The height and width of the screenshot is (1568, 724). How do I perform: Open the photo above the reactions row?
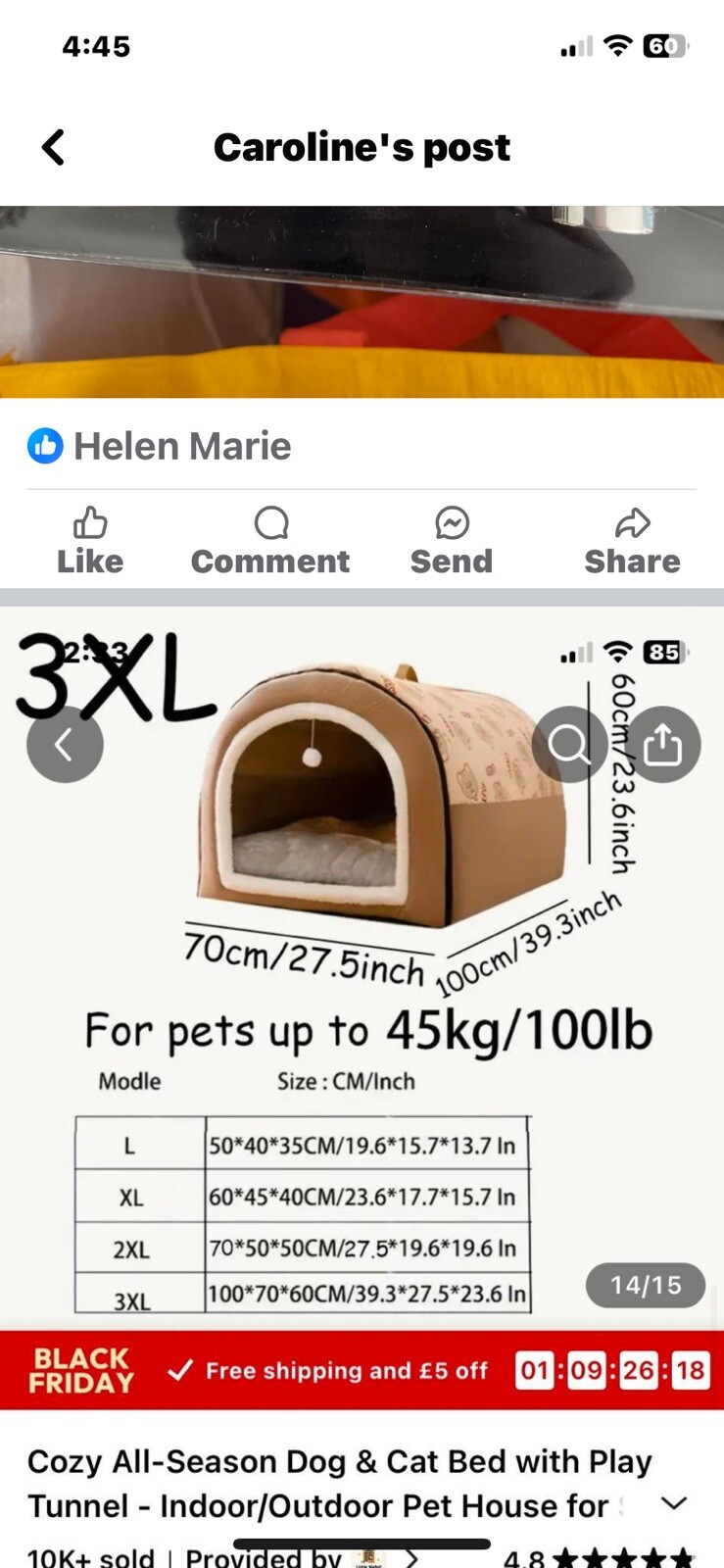[362, 301]
